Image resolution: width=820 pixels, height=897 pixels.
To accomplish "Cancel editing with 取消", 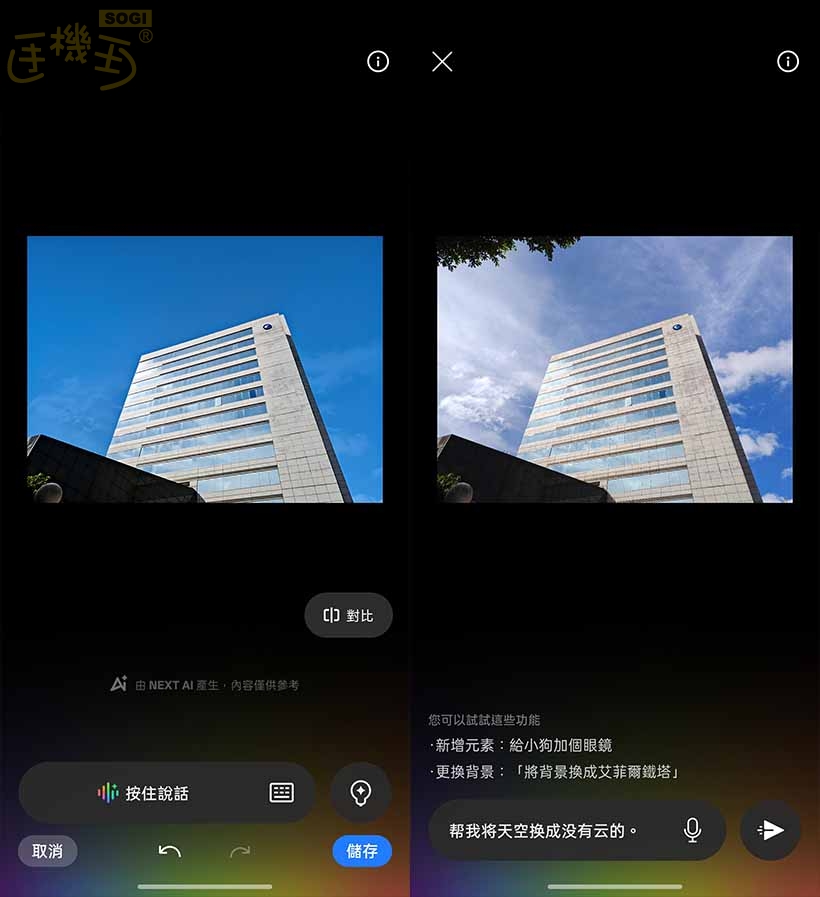I will coord(47,851).
